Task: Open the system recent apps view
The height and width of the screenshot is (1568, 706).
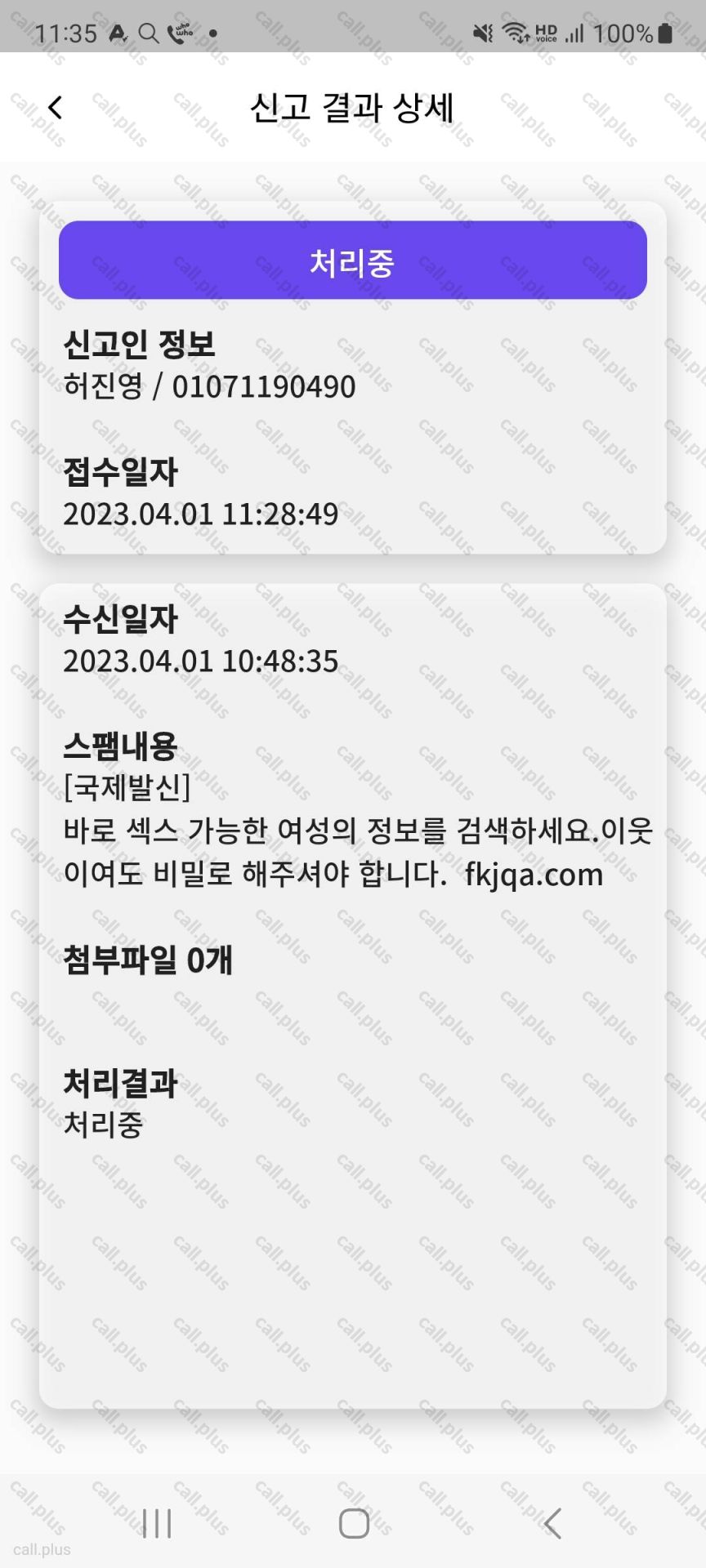Action: (157, 1523)
